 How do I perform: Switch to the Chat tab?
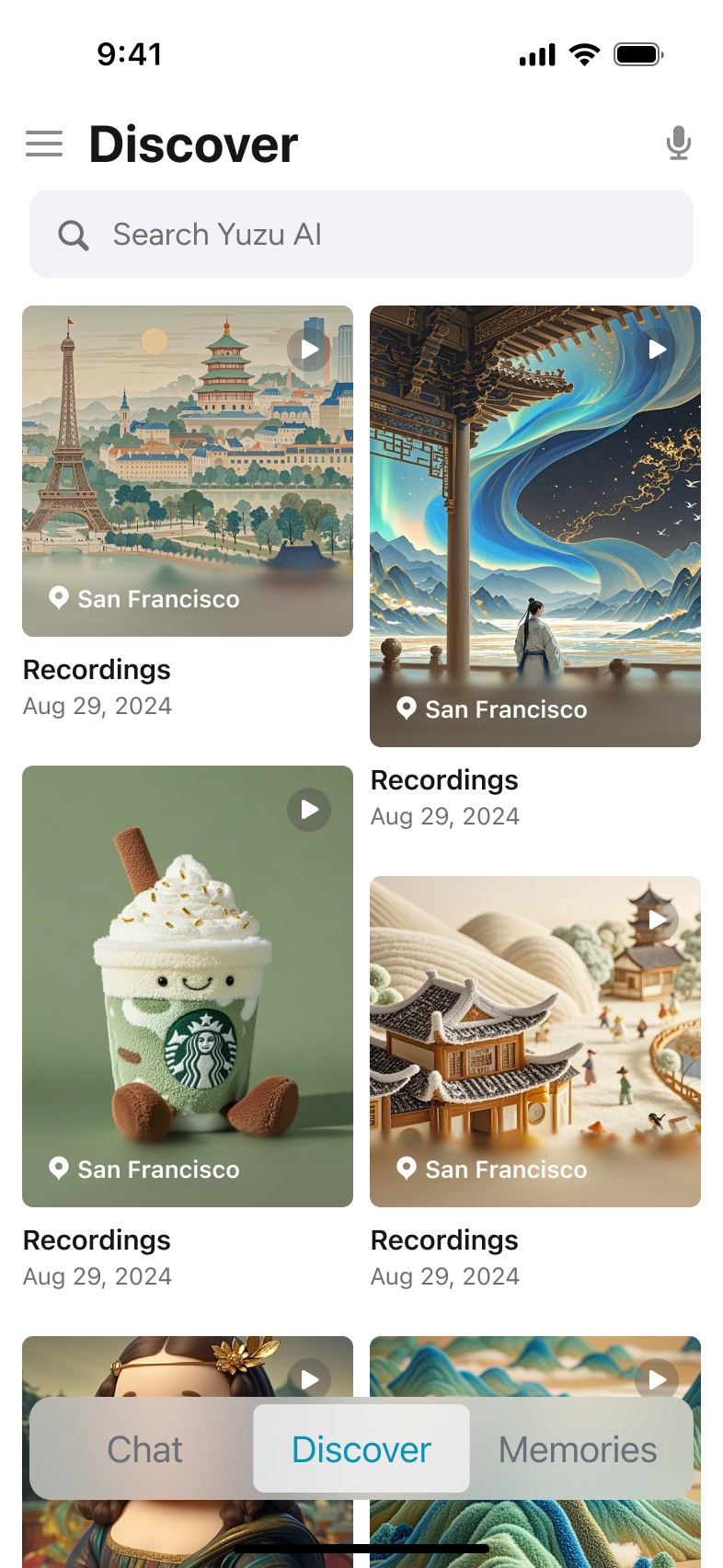(144, 1449)
